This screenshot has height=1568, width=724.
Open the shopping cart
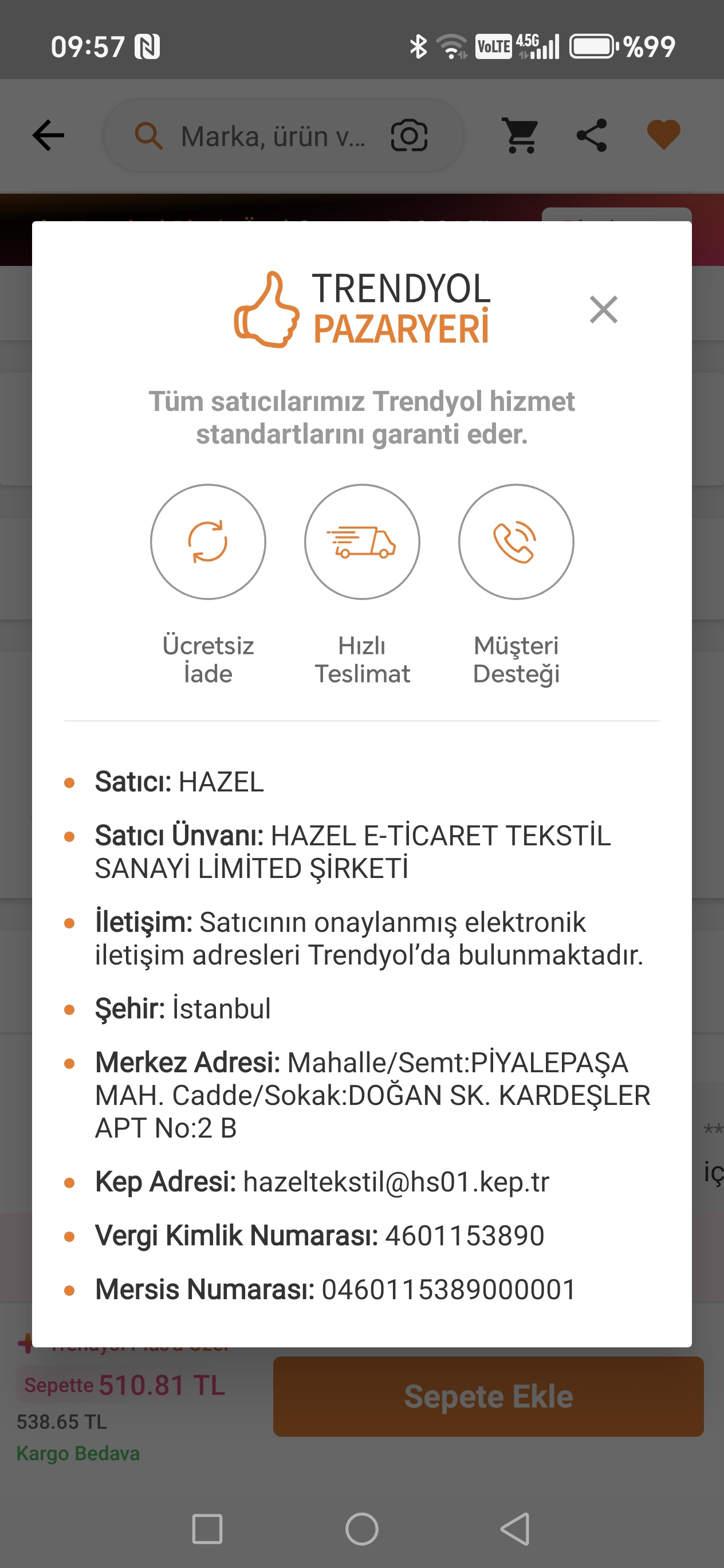(520, 135)
